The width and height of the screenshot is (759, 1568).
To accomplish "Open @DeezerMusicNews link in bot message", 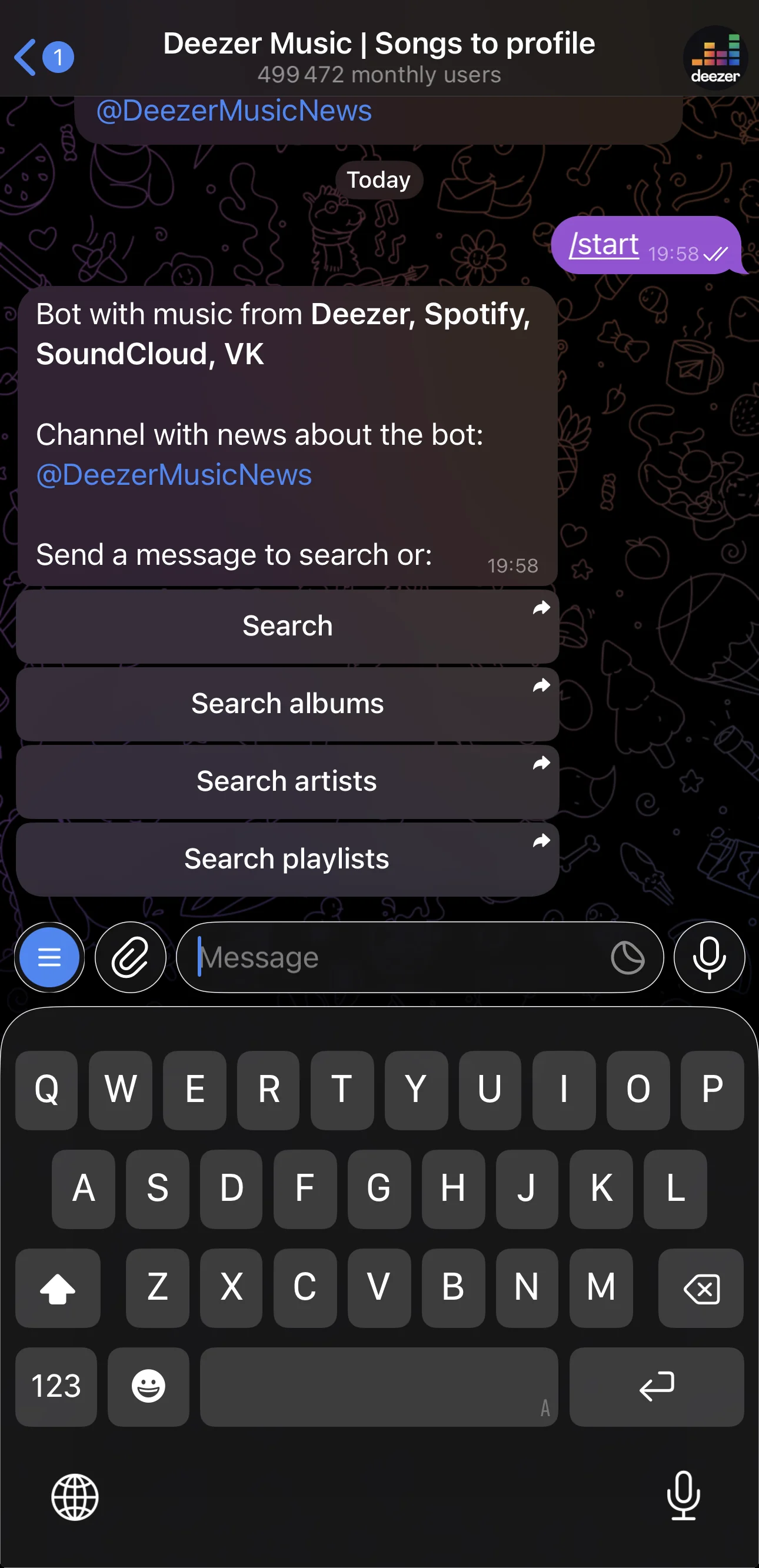I will pos(174,475).
